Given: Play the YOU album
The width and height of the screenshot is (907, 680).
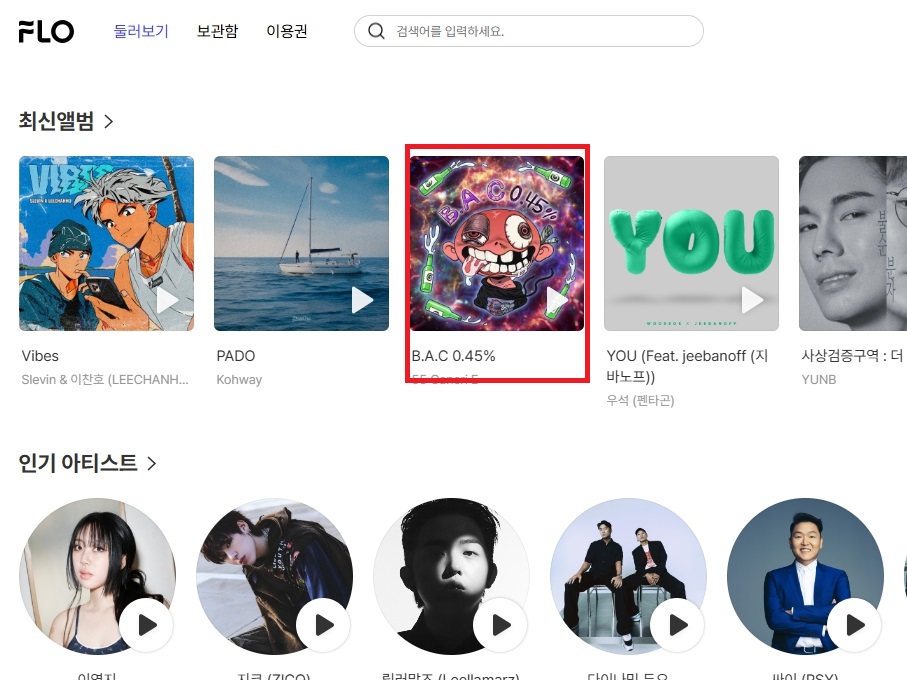Looking at the screenshot, I should tap(751, 300).
